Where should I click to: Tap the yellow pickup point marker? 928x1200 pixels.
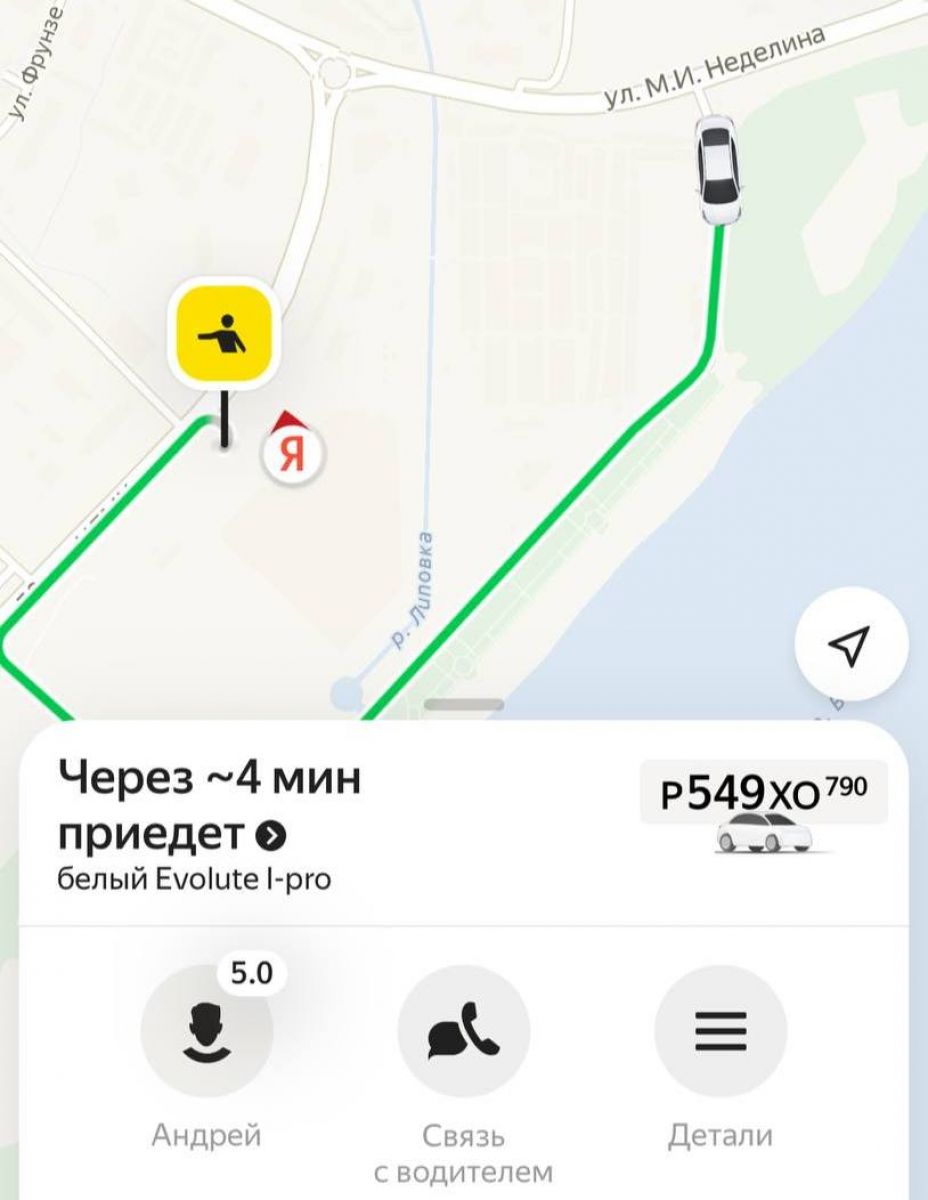(224, 336)
